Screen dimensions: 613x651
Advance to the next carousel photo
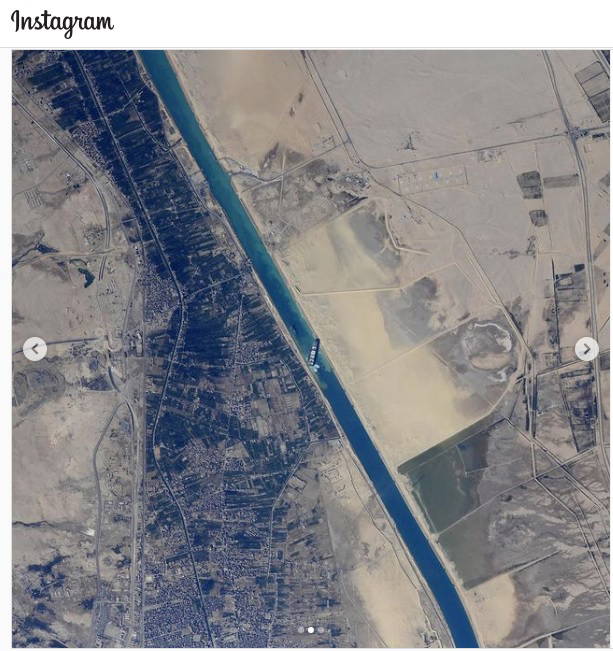pos(586,349)
